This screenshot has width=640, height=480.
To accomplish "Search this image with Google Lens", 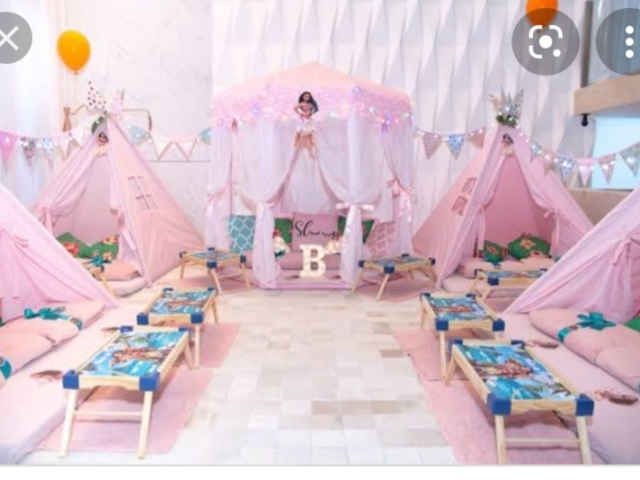I will click(545, 41).
